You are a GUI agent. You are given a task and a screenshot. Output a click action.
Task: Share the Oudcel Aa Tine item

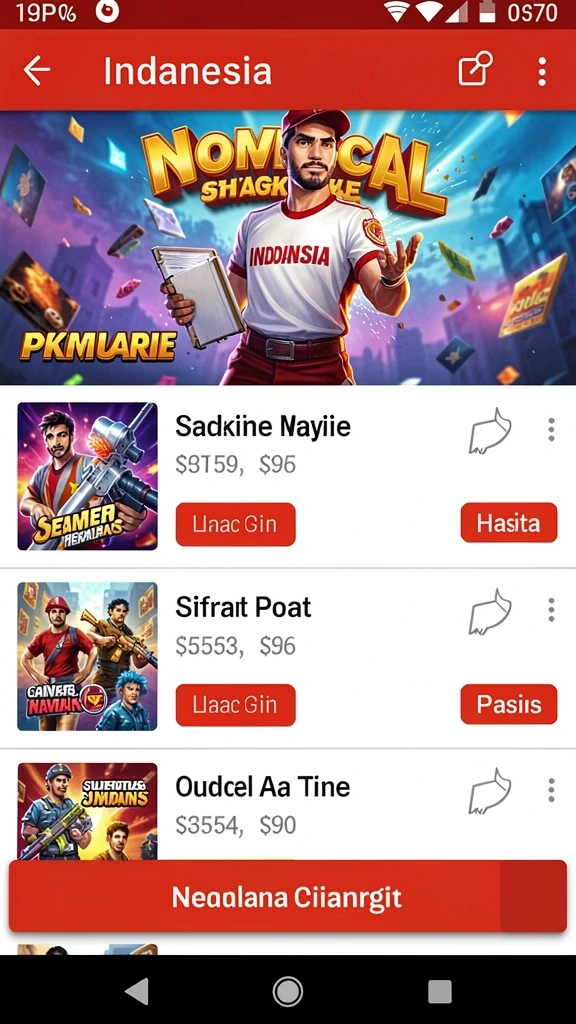[x=490, y=791]
